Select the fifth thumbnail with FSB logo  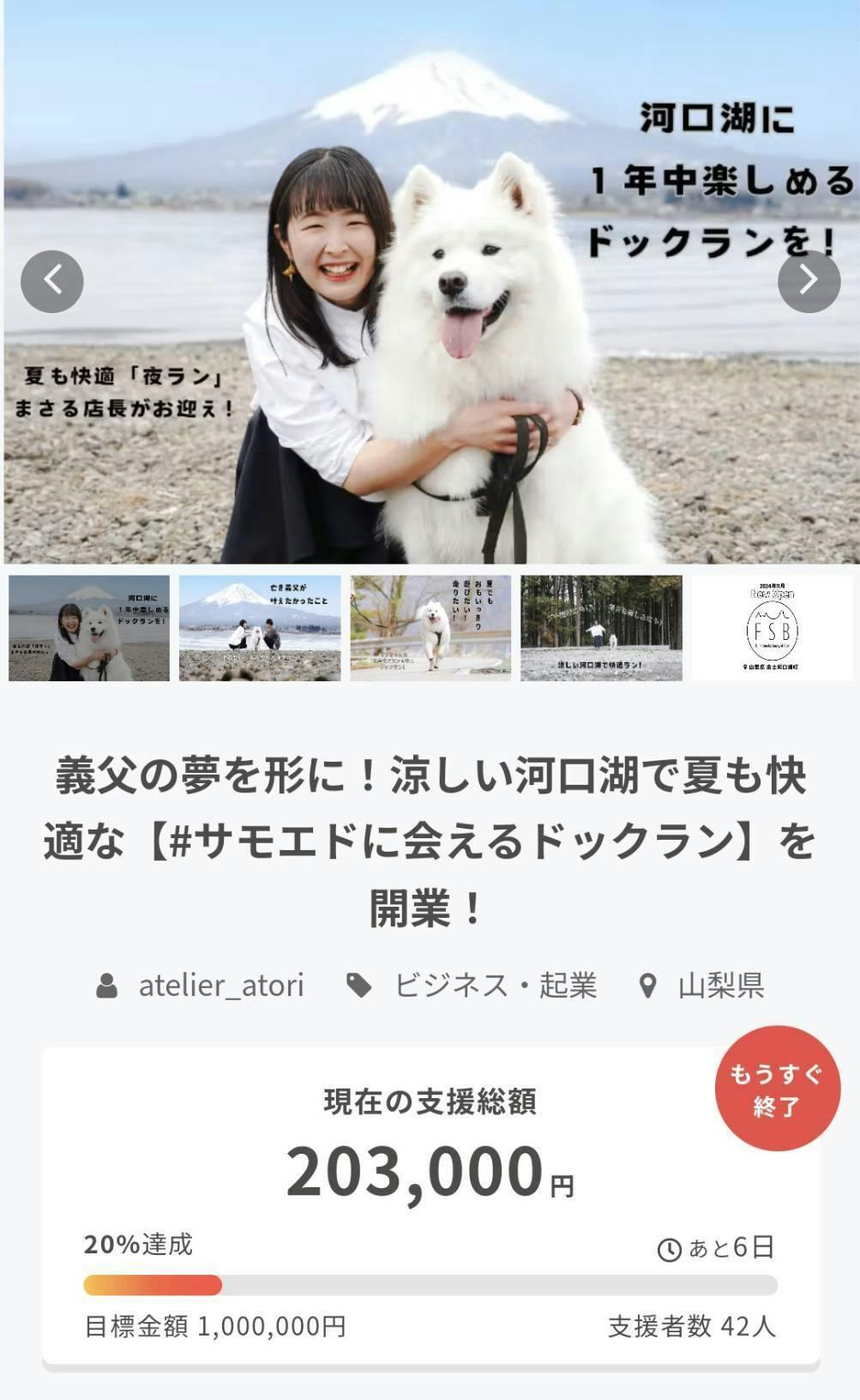coord(772,629)
